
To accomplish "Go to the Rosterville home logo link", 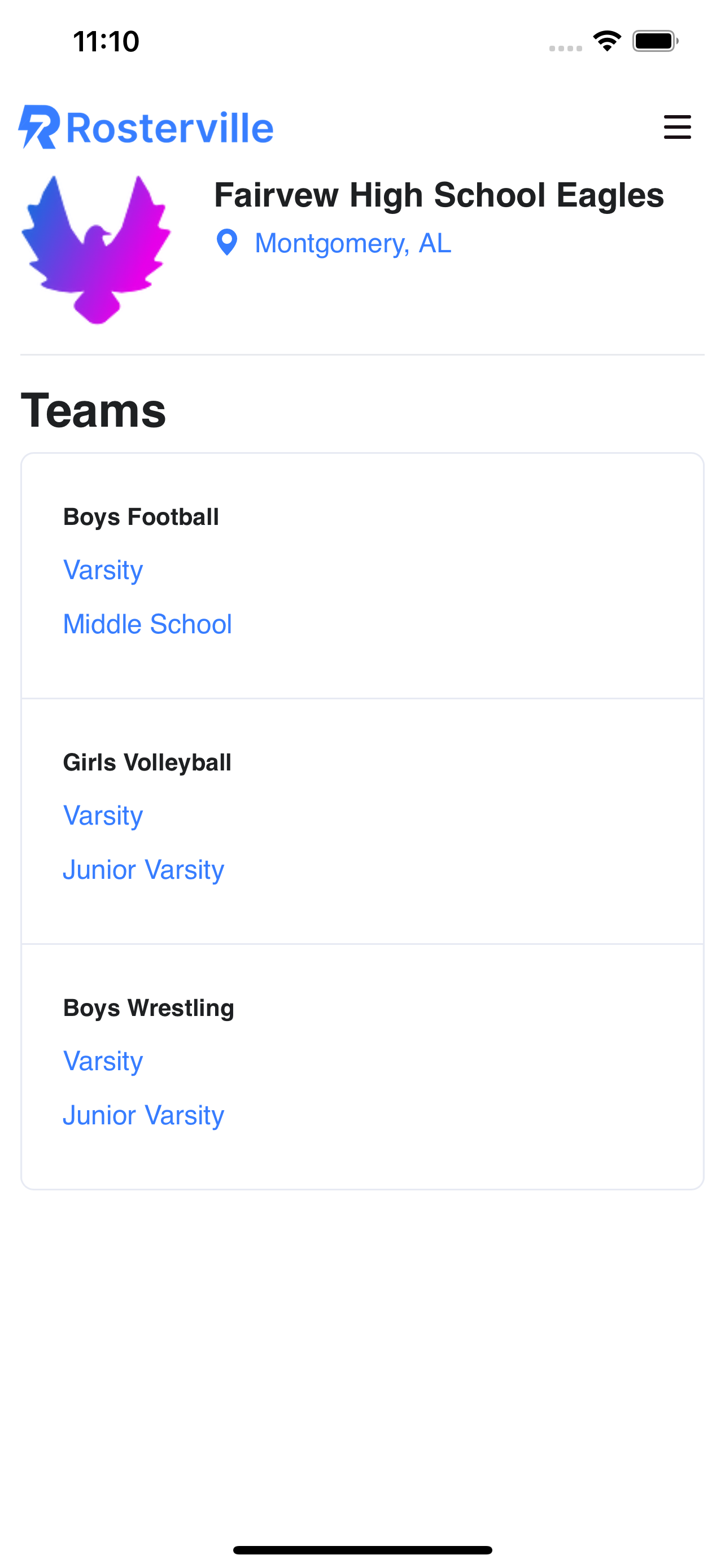I will (x=146, y=127).
